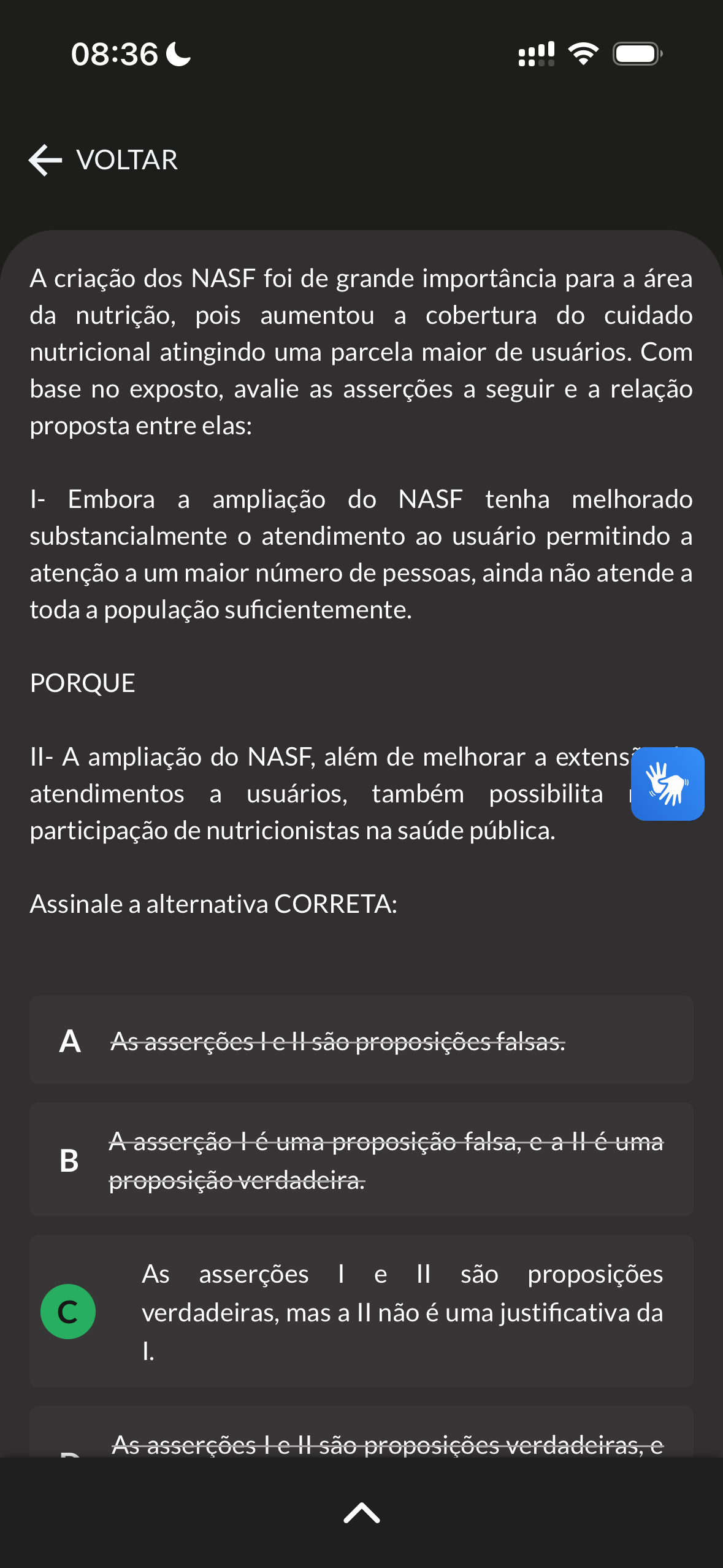The image size is (723, 1568).
Task: Pick option D partially visible at the bottom
Action: (x=361, y=1433)
